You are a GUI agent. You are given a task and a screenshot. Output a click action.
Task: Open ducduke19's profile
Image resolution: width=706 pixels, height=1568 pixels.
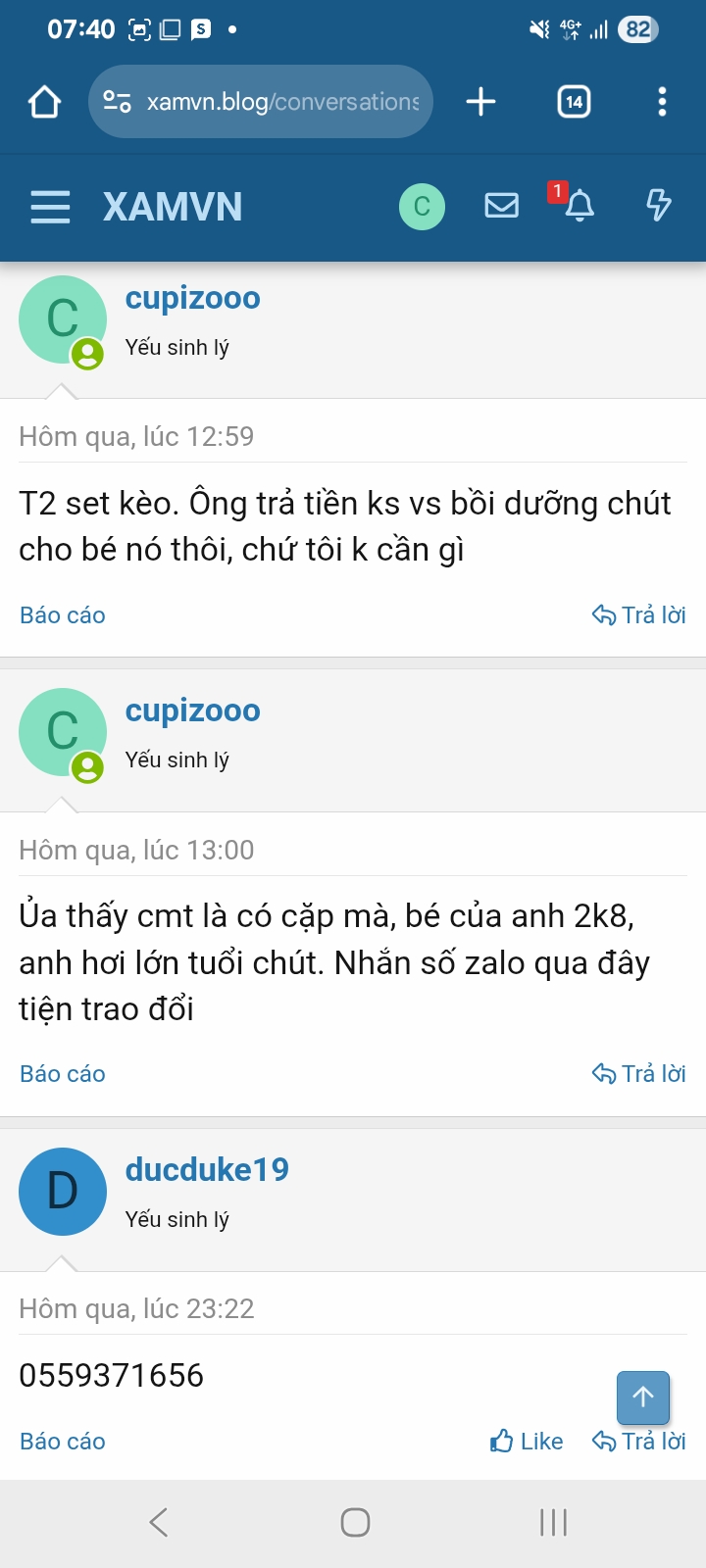click(207, 1169)
